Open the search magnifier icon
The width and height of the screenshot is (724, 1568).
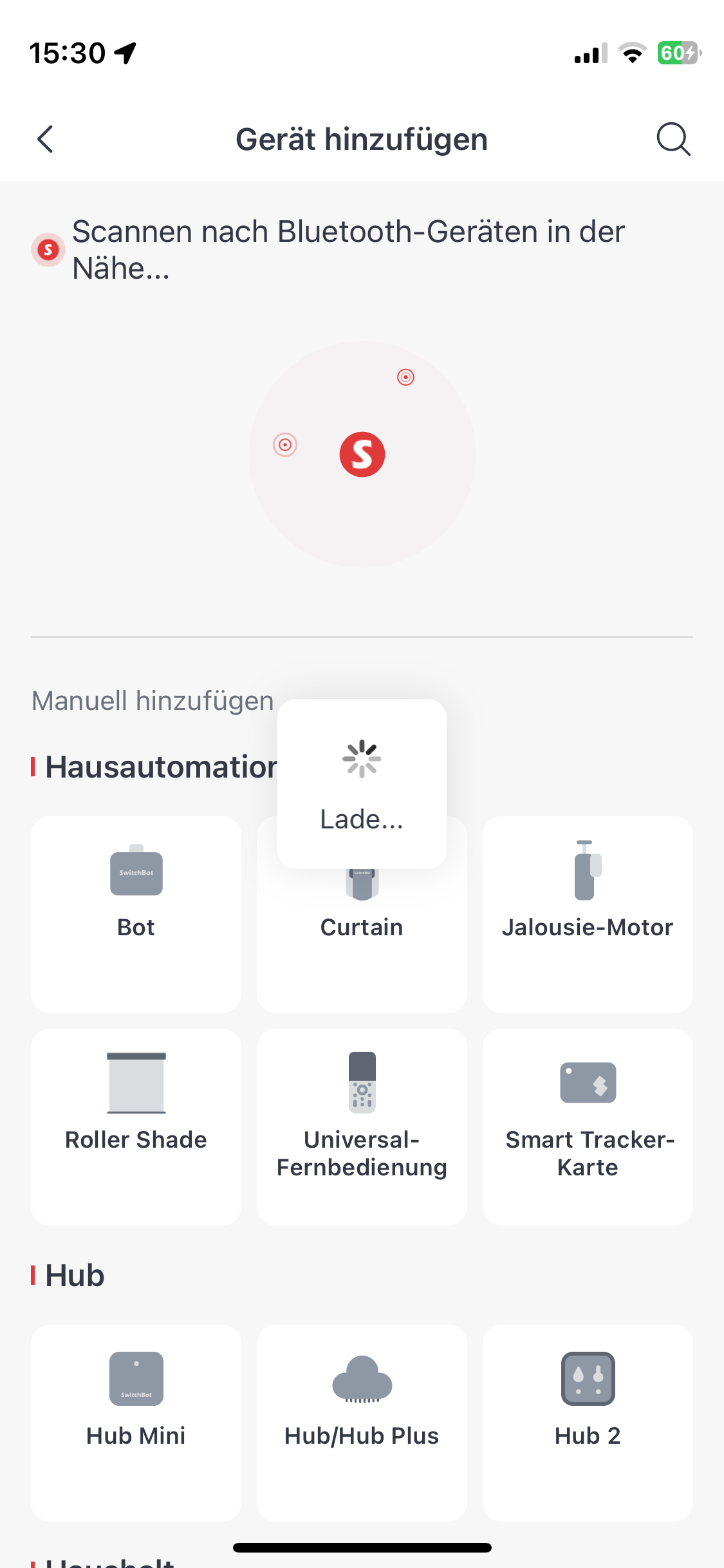point(673,139)
